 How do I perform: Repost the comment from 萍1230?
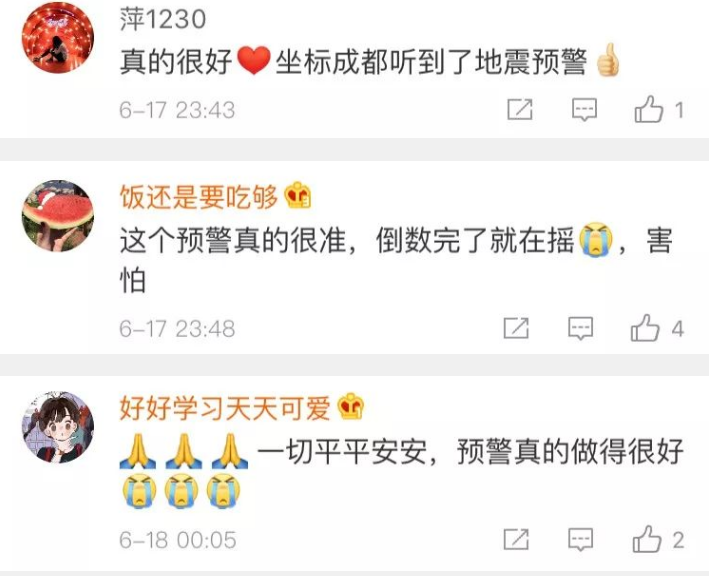pos(519,110)
